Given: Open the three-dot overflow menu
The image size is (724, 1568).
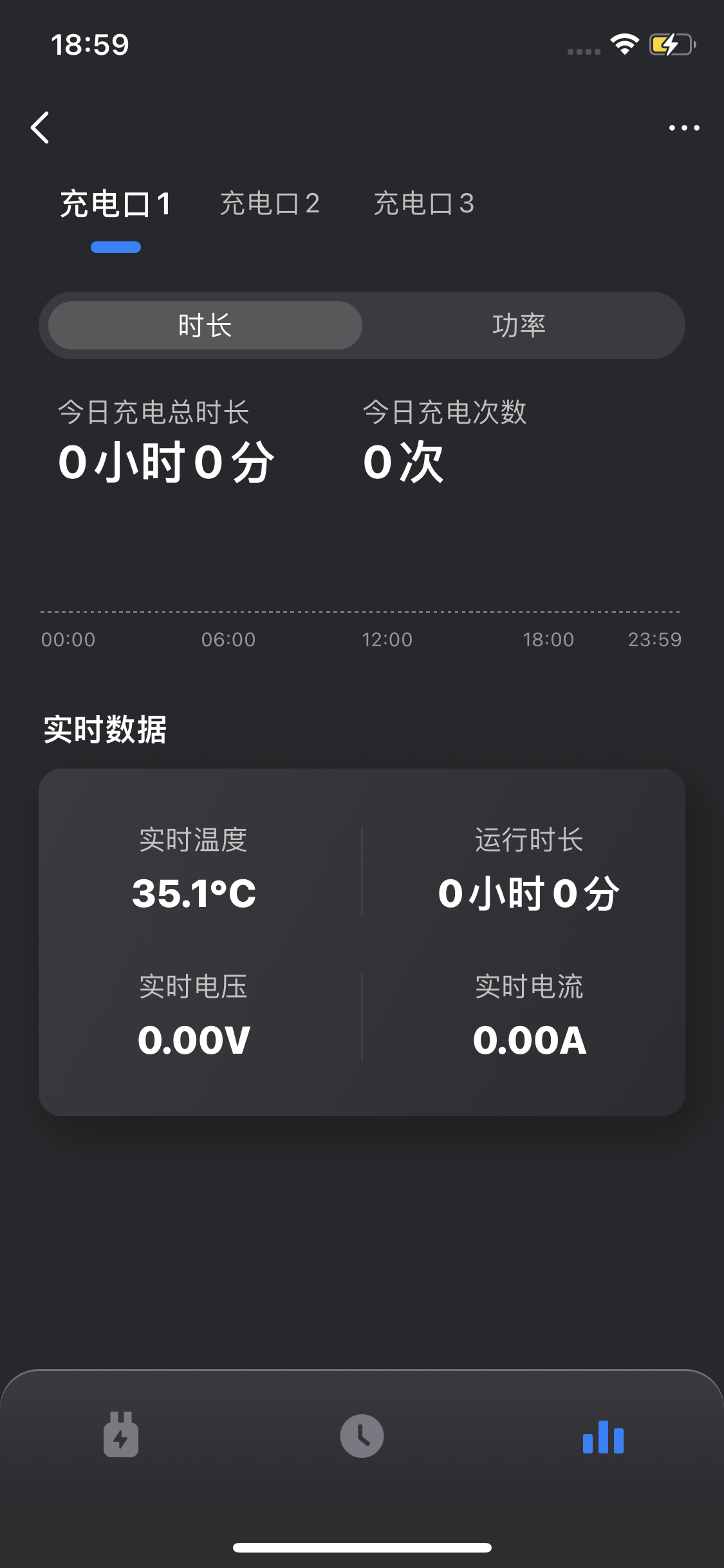Looking at the screenshot, I should (683, 127).
